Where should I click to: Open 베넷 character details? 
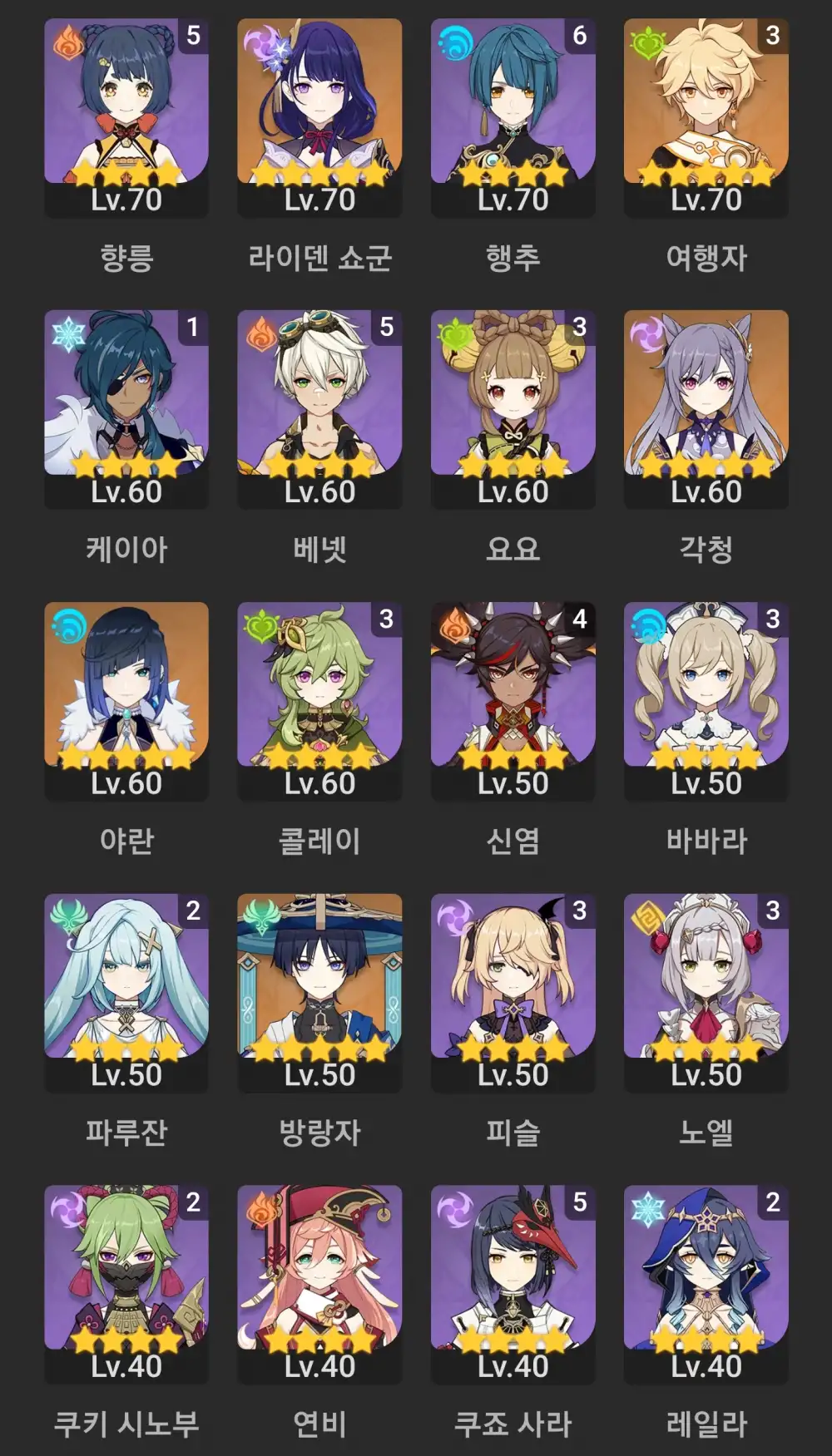pos(319,407)
